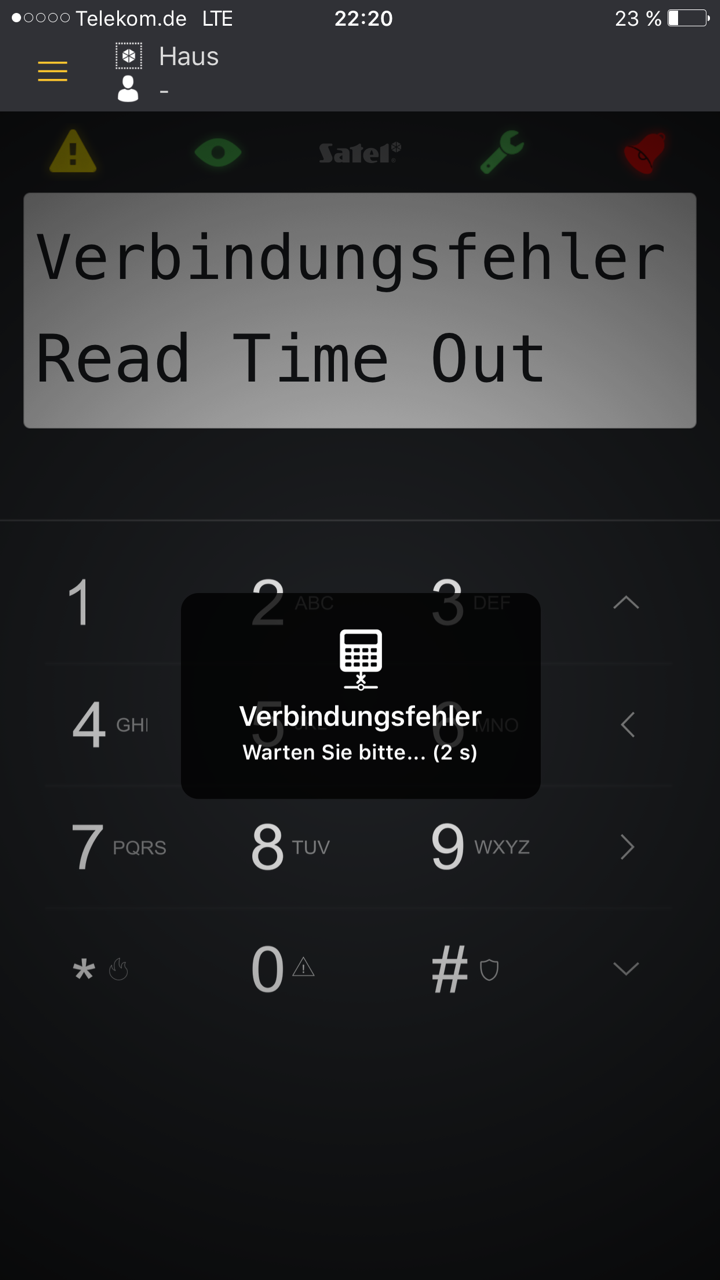Enter digit 1 on the keypad

[80, 604]
